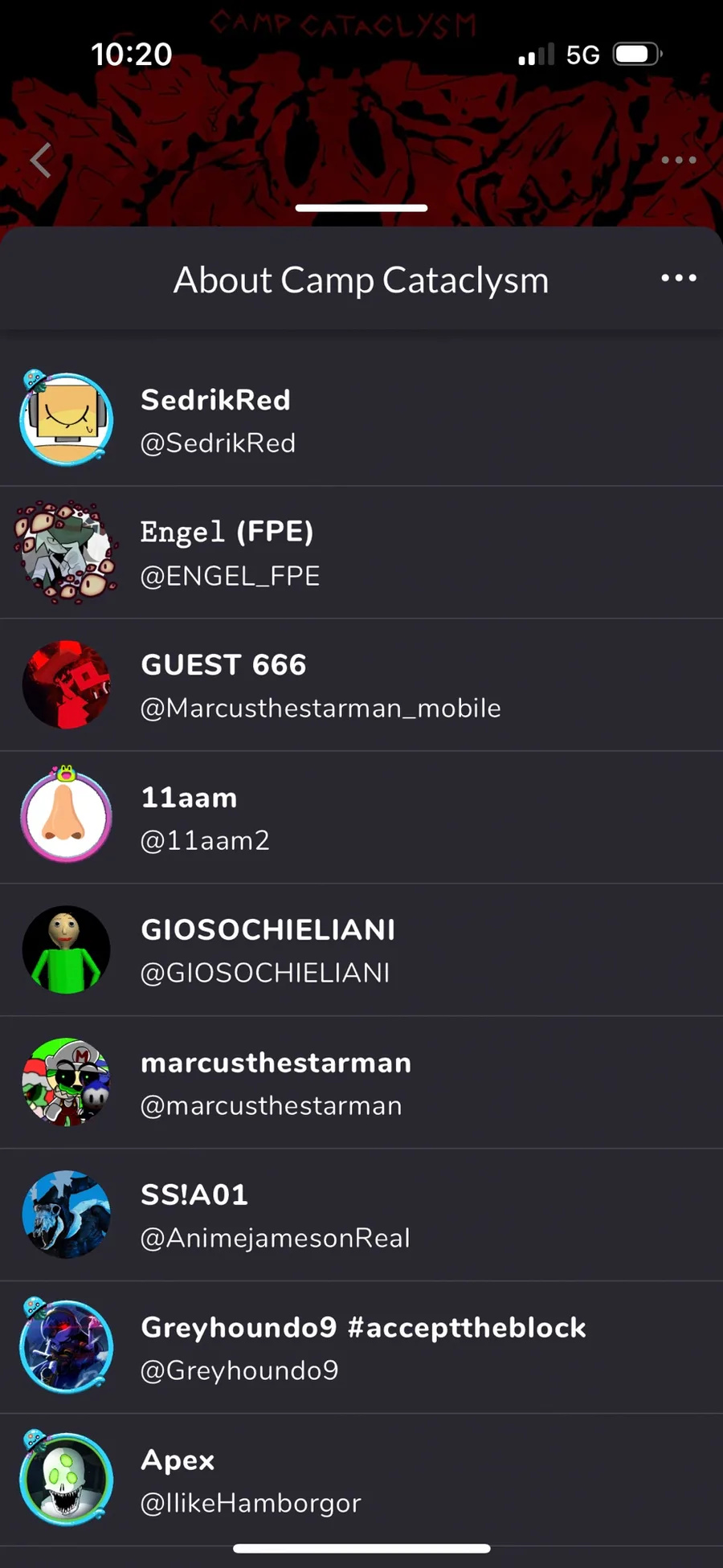Go back using the top-left arrow
The image size is (723, 1568).
(41, 160)
